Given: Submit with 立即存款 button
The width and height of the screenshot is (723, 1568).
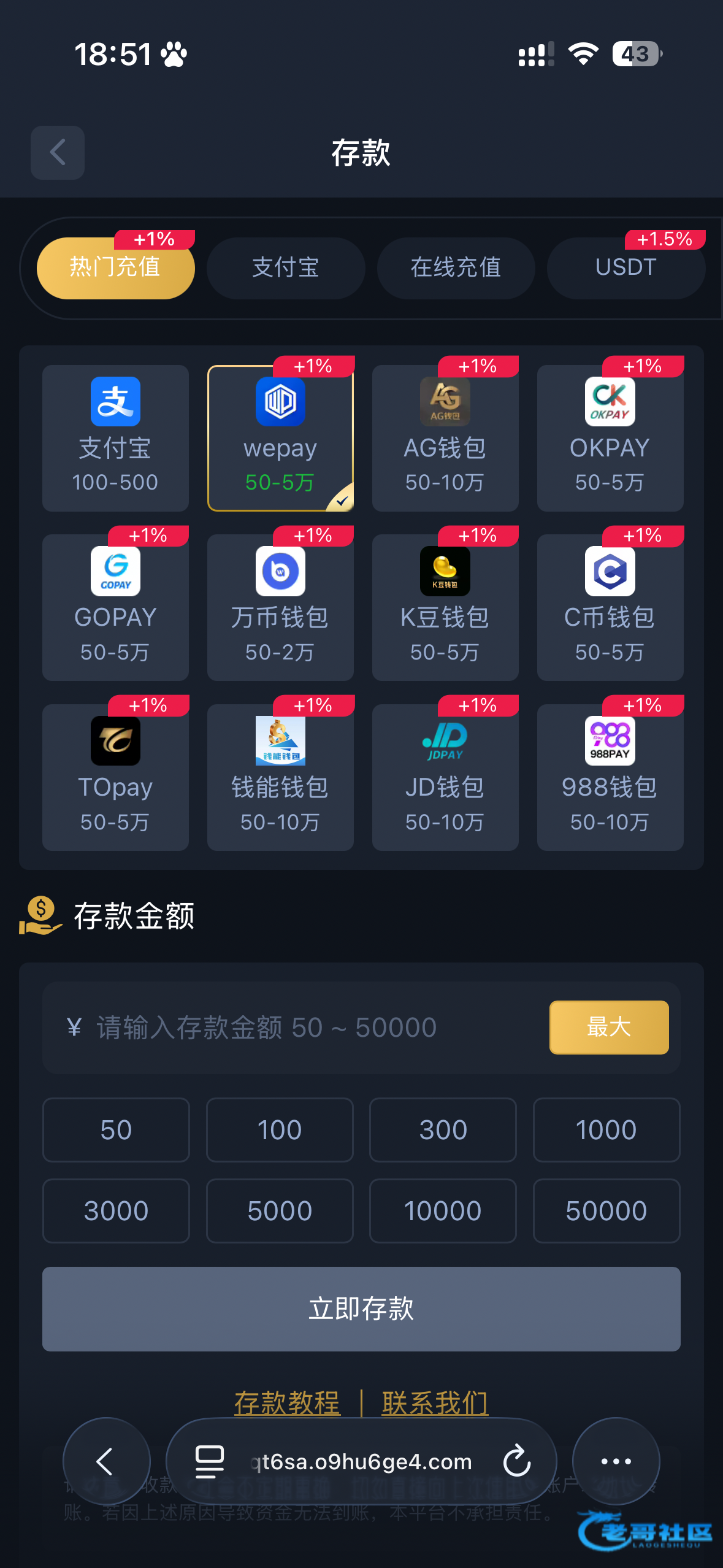Looking at the screenshot, I should pyautogui.click(x=361, y=1309).
